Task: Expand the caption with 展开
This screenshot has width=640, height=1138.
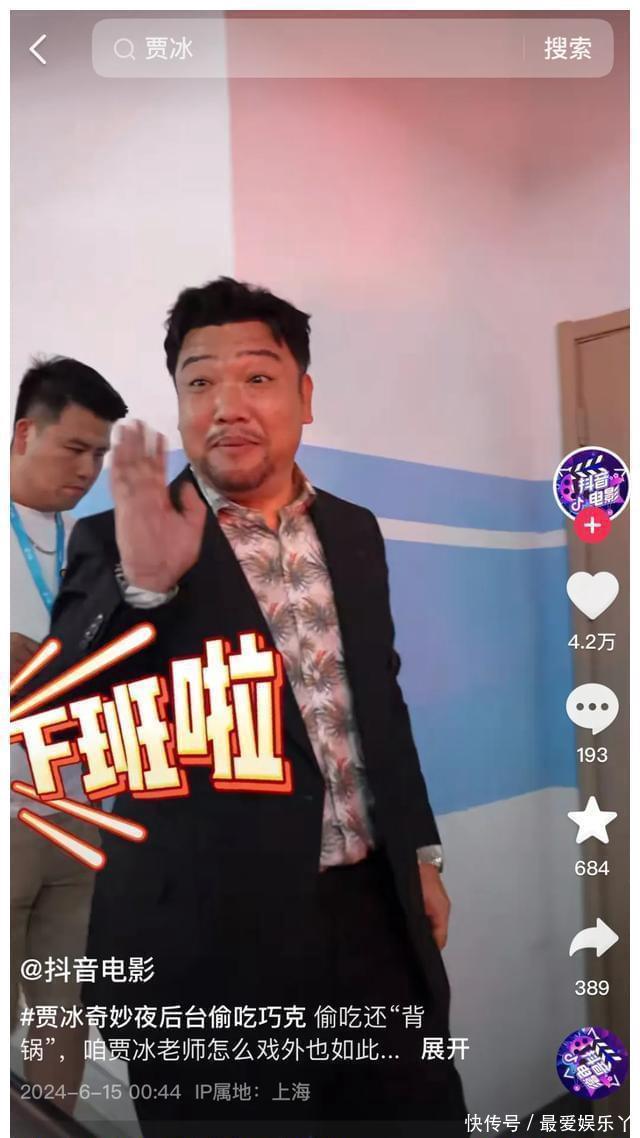Action: click(x=445, y=1049)
